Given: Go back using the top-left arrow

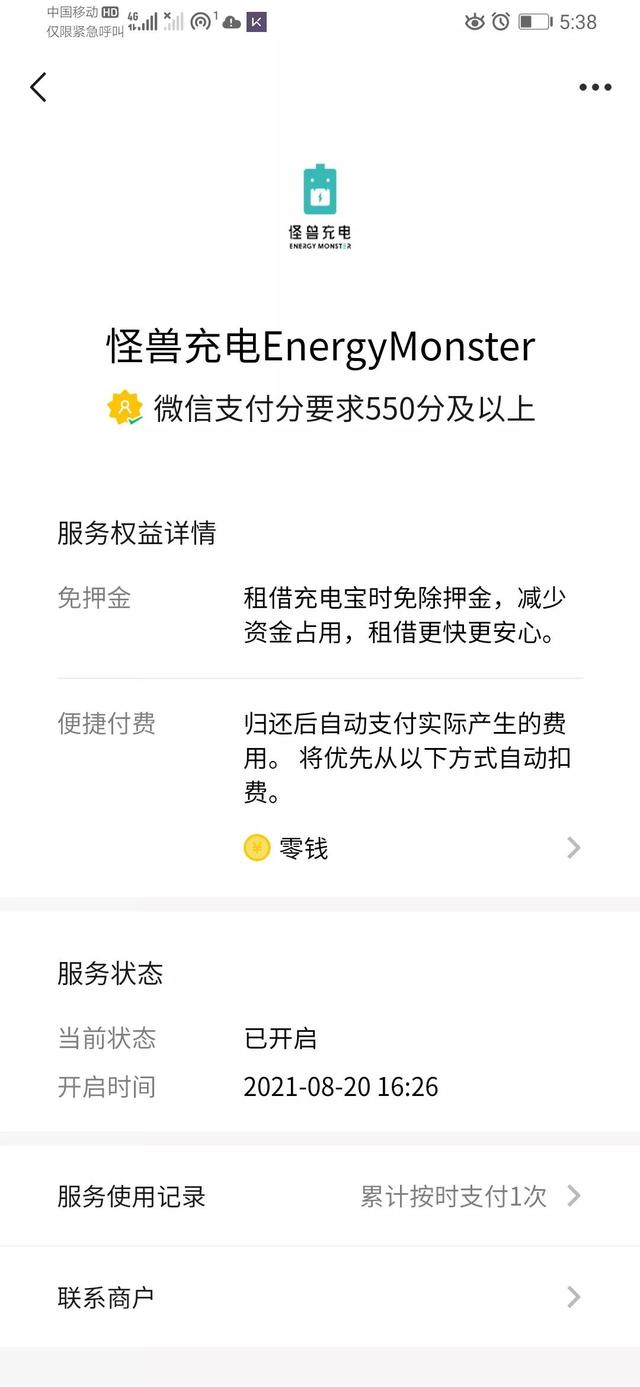Looking at the screenshot, I should pyautogui.click(x=38, y=88).
